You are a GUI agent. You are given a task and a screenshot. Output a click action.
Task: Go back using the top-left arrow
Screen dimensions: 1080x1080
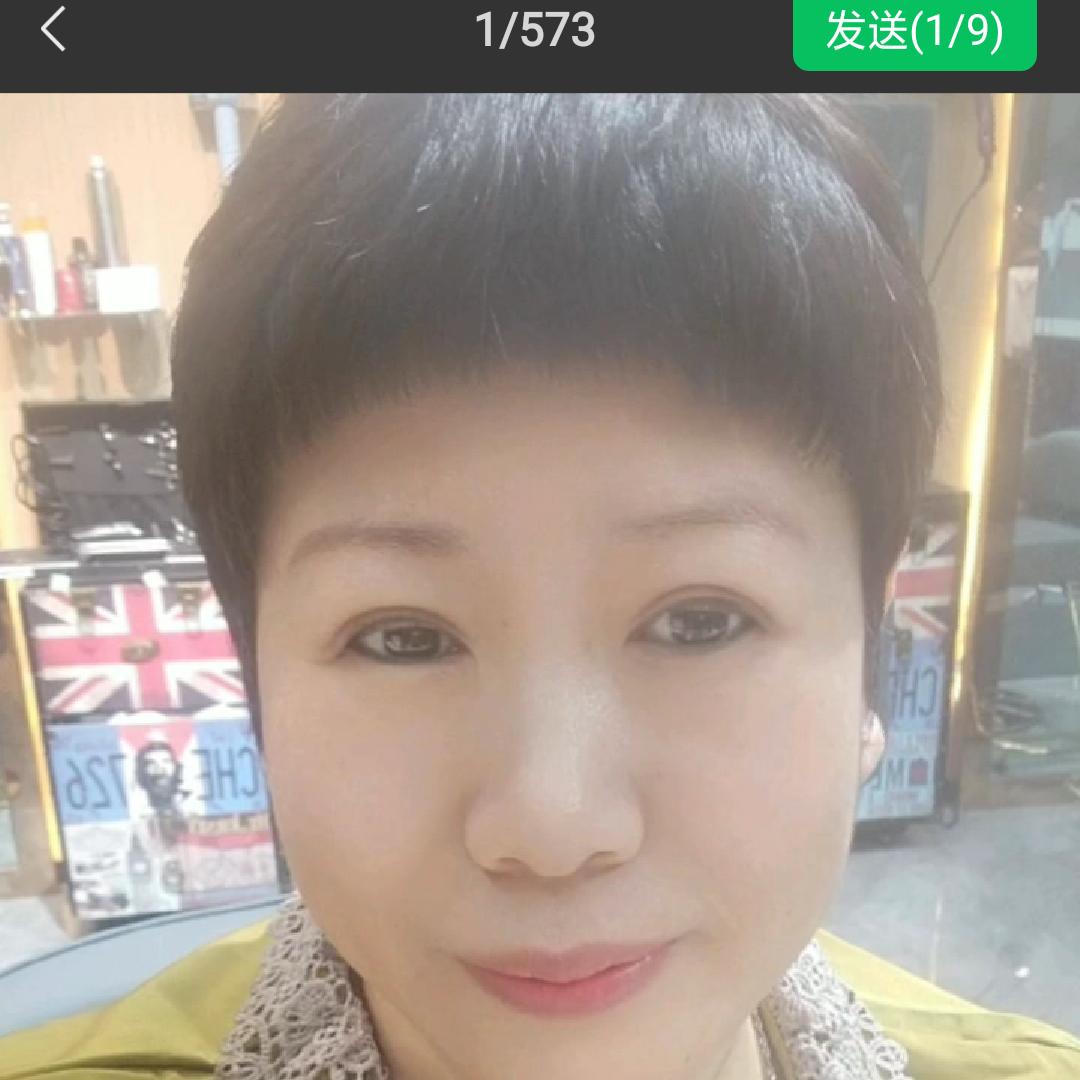53,30
